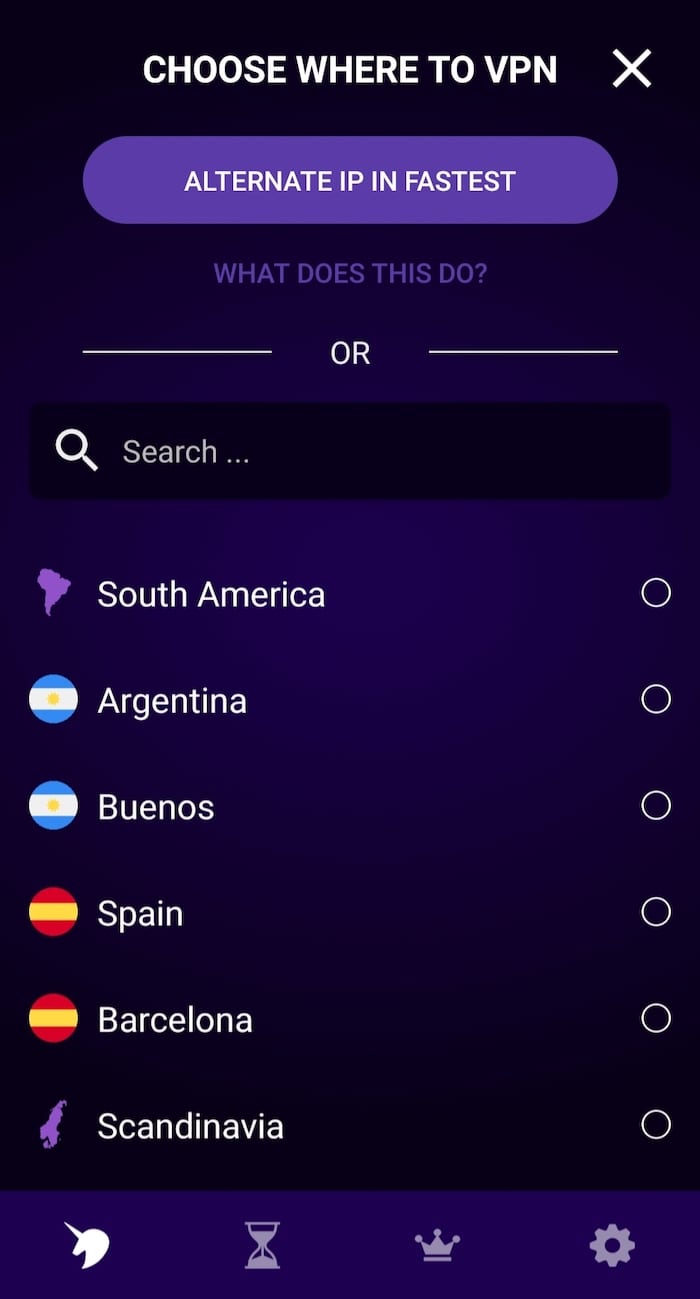
Task: Tap the Alternate IP in Fastest button
Action: pos(350,181)
